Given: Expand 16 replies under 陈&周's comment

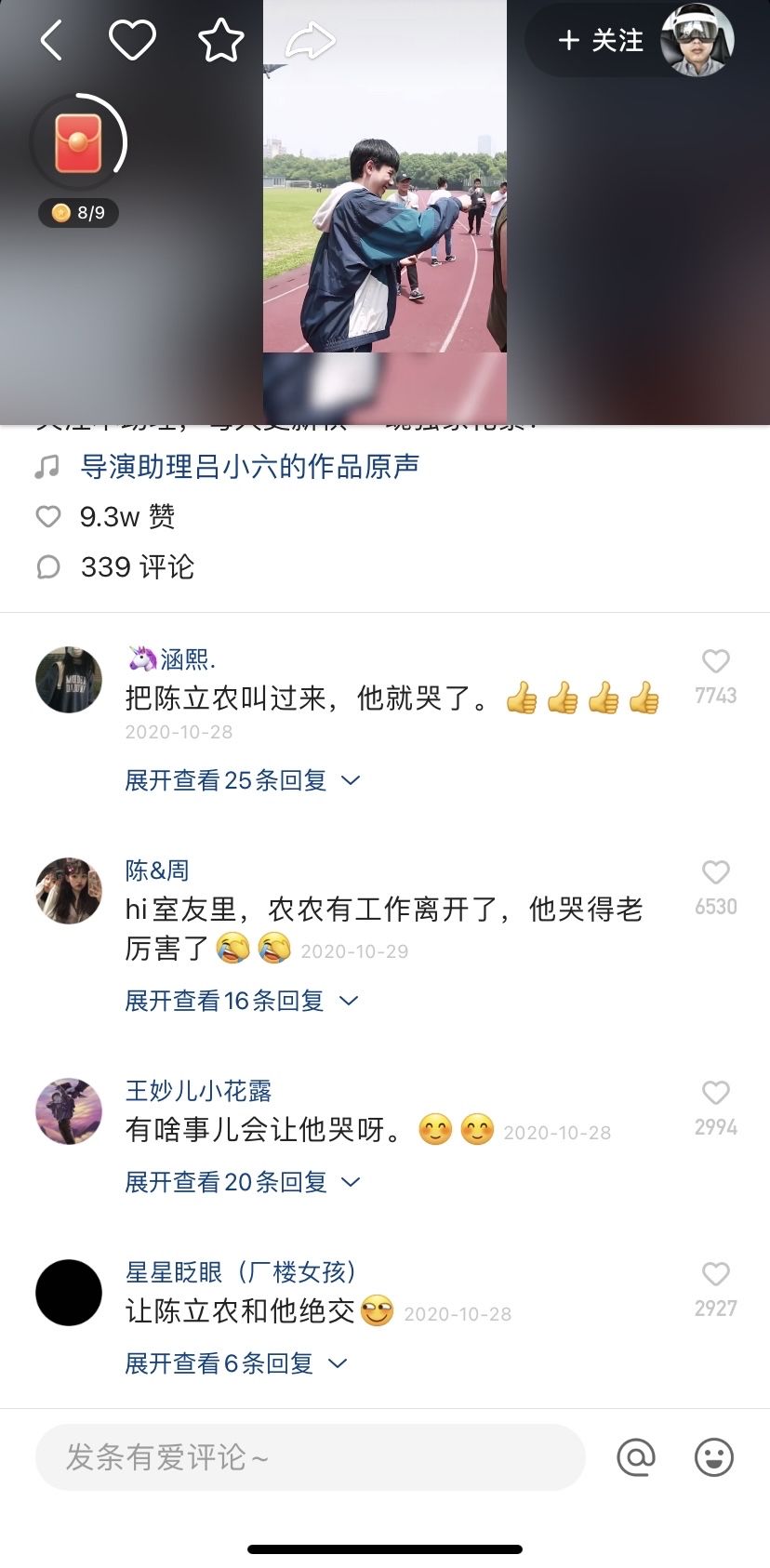Looking at the screenshot, I should 241,1001.
